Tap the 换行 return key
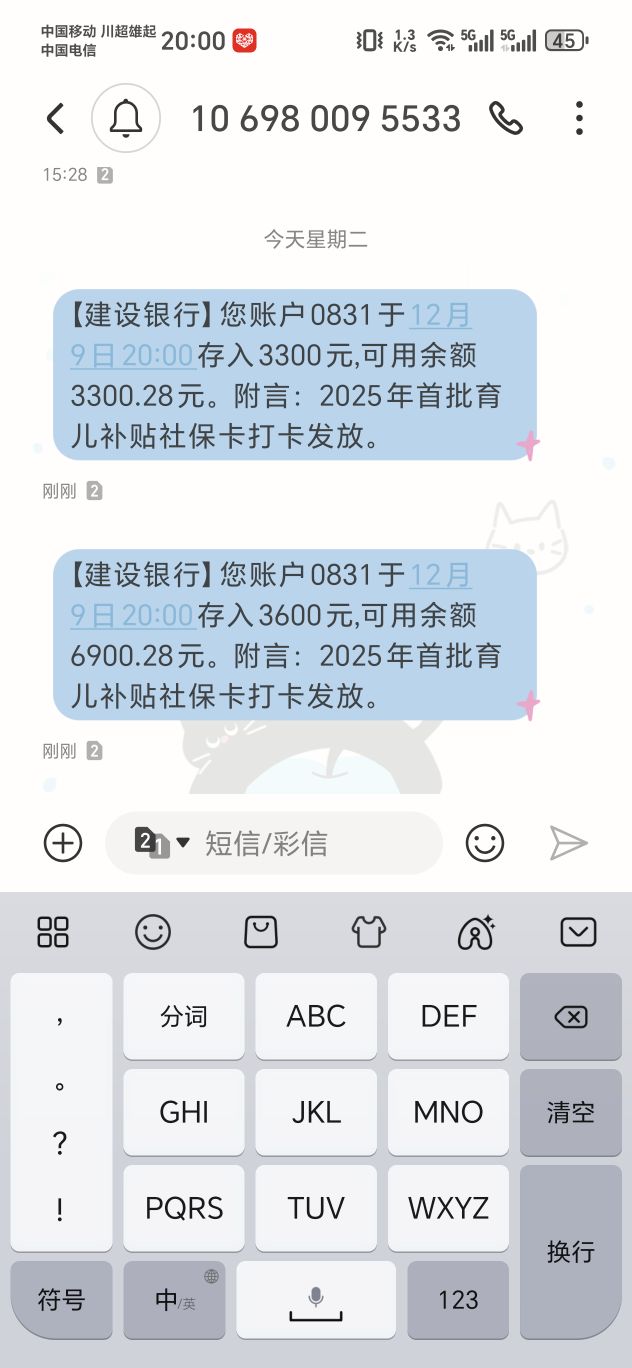632x1368 pixels. [570, 1251]
